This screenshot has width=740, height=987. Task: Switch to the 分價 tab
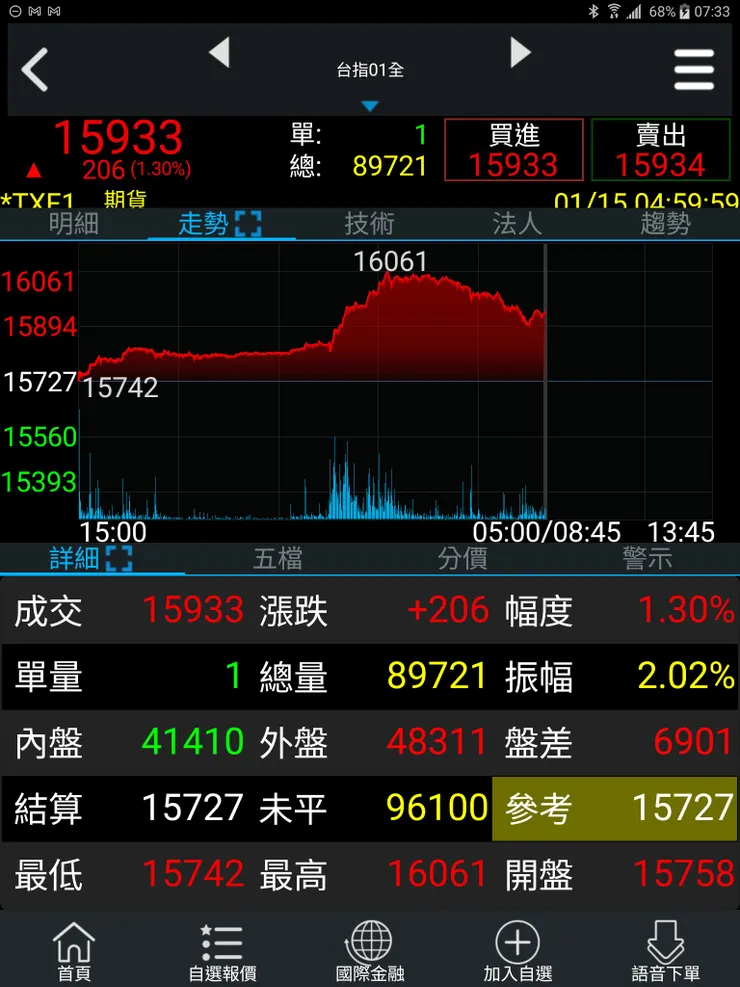462,558
